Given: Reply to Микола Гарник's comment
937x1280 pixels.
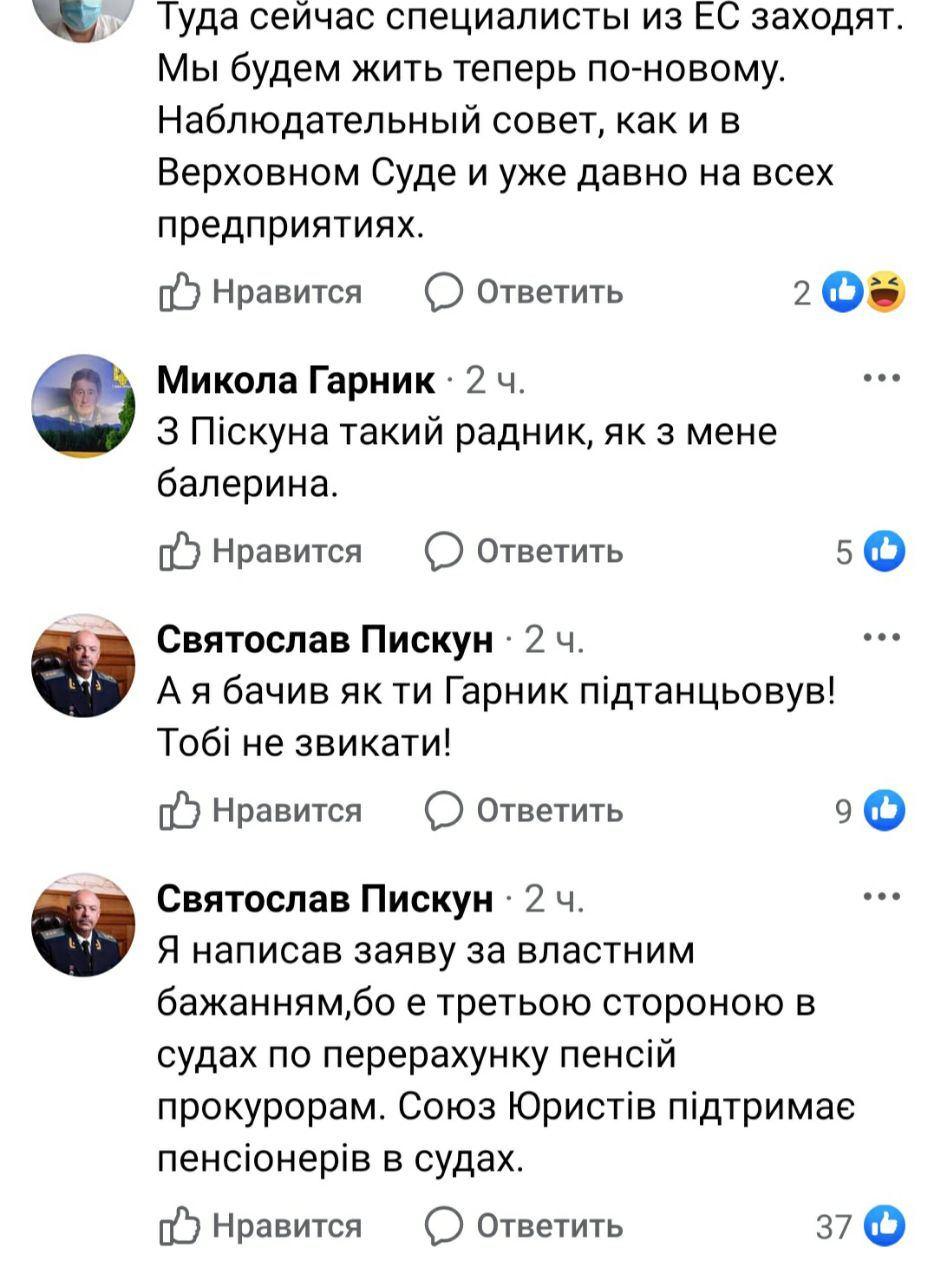Looking at the screenshot, I should click(x=525, y=551).
